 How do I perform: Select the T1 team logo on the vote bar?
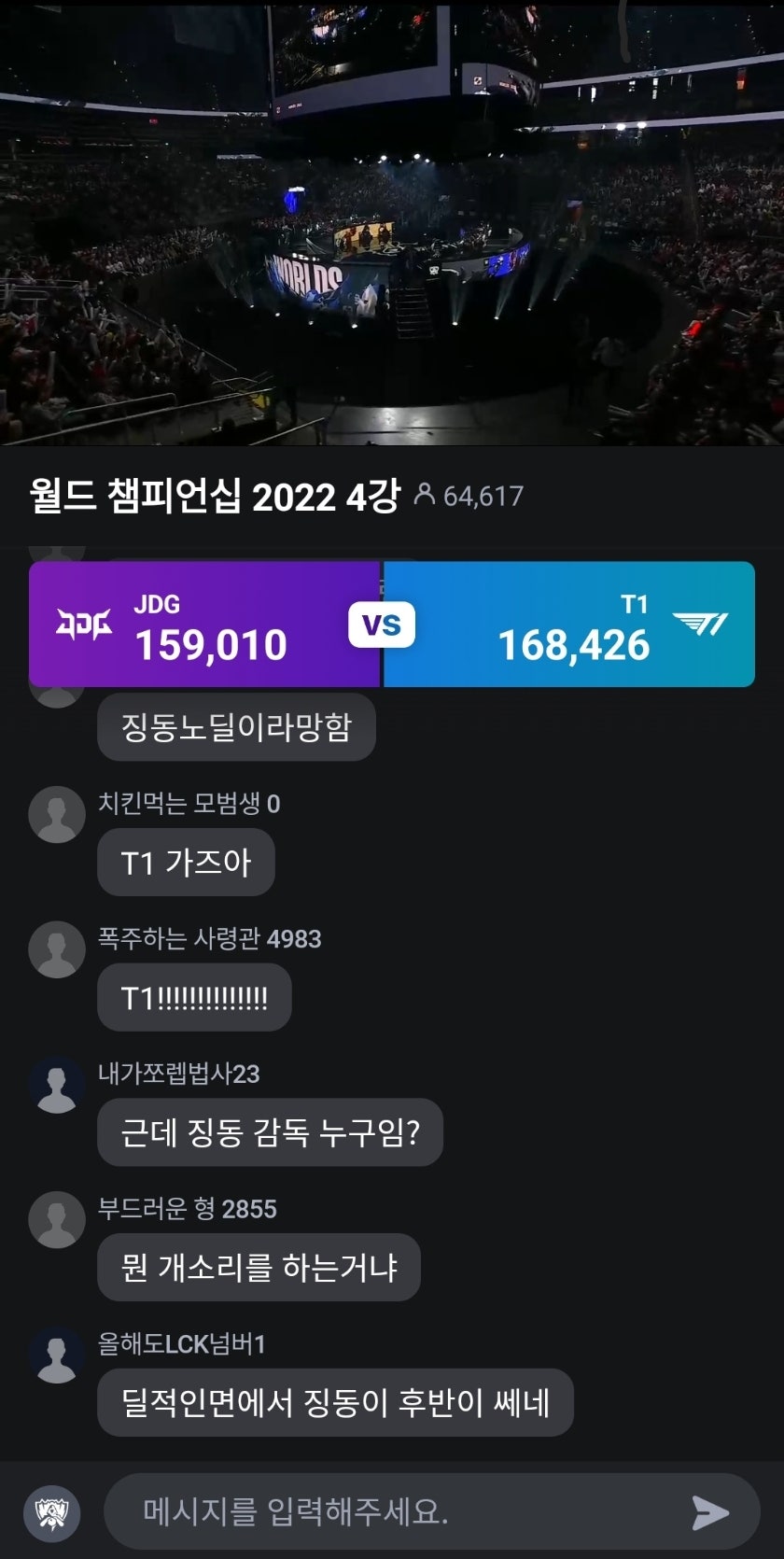pyautogui.click(x=707, y=624)
